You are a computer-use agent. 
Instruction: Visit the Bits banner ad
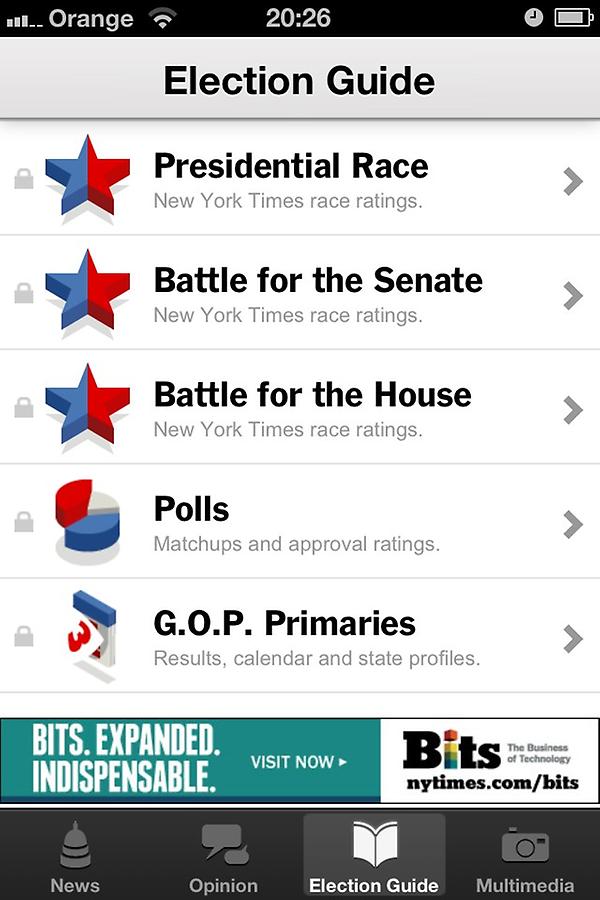point(300,761)
